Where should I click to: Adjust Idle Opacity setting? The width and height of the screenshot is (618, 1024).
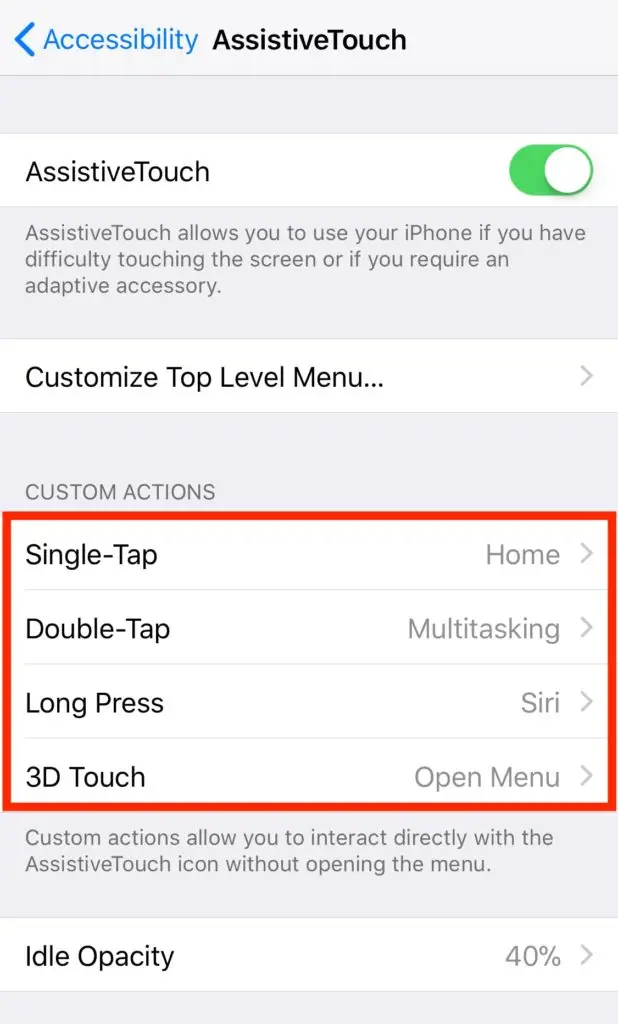tap(308, 955)
